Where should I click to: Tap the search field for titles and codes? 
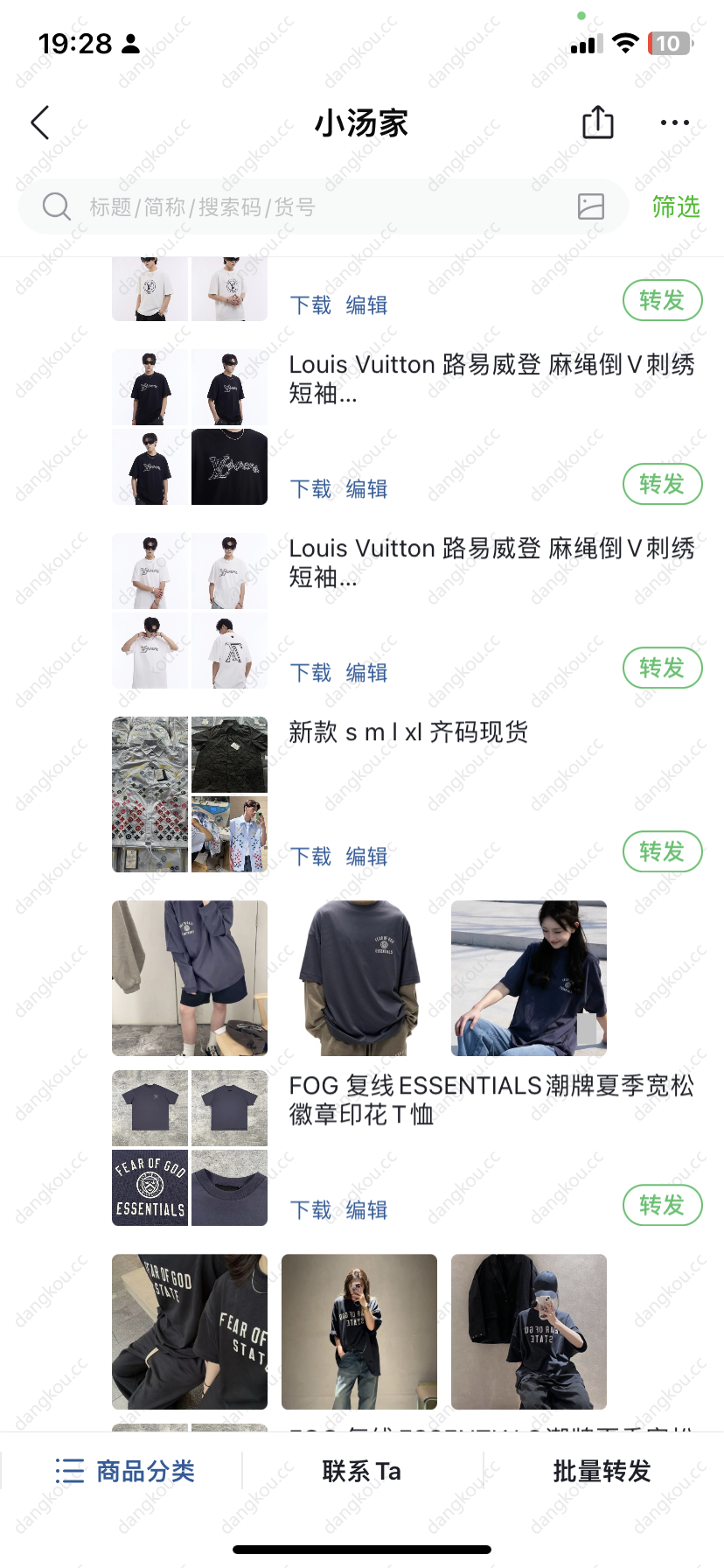pos(306,207)
